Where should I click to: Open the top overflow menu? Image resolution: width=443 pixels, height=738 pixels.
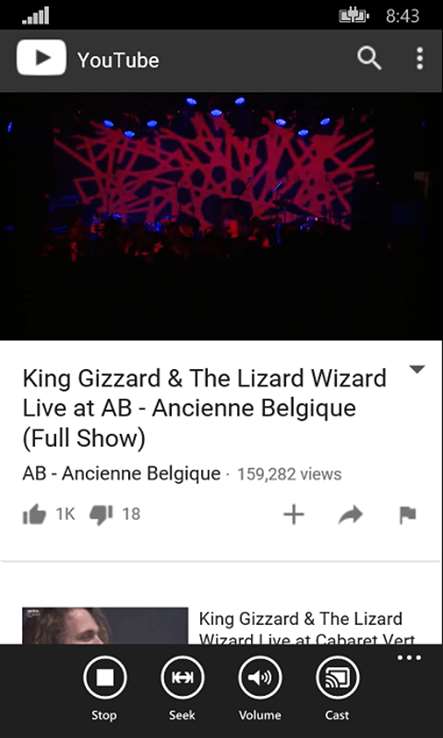pos(419,59)
